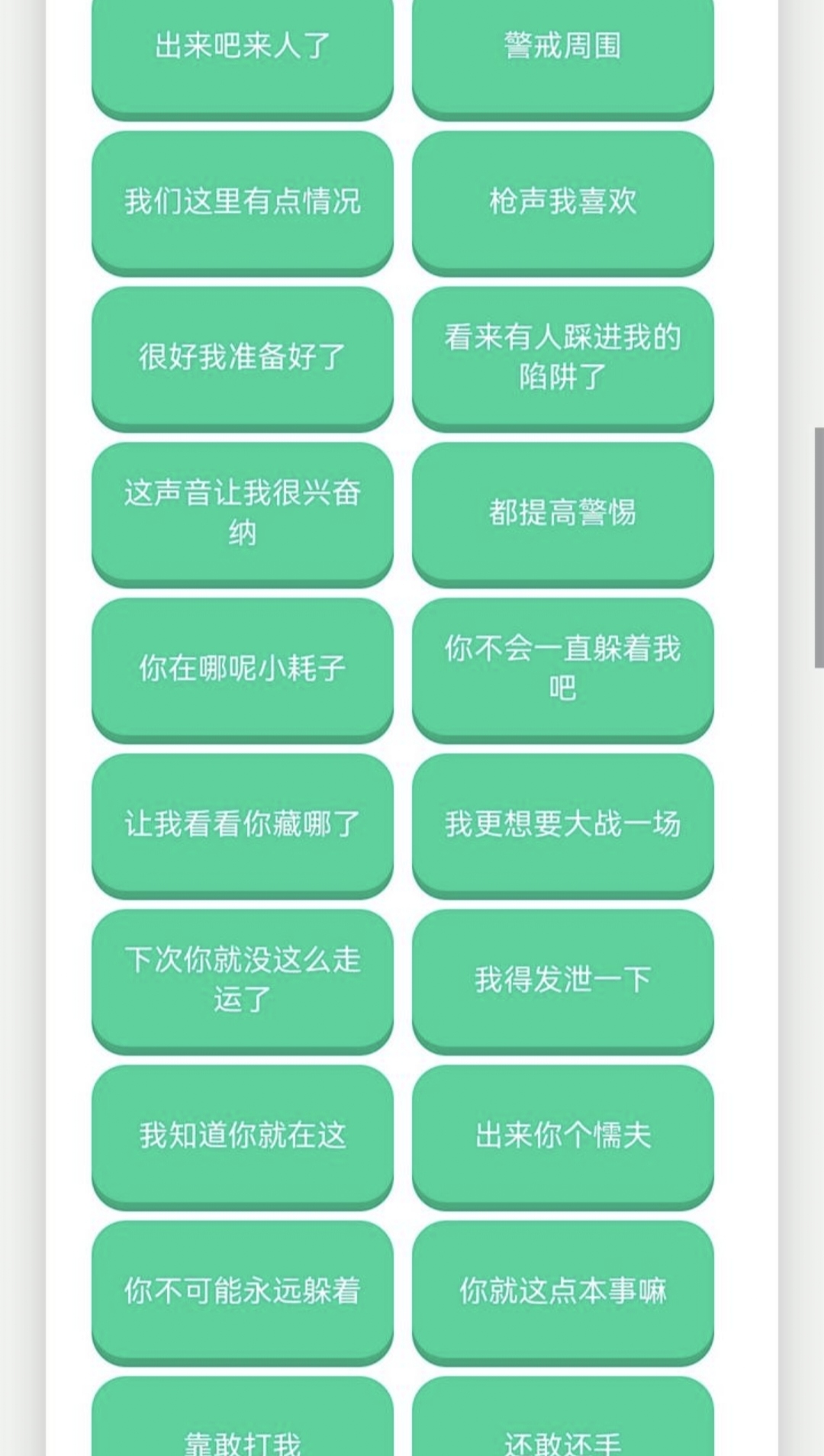824x1456 pixels.
Task: Tap 你就这点本事嘛
Action: tap(563, 1291)
